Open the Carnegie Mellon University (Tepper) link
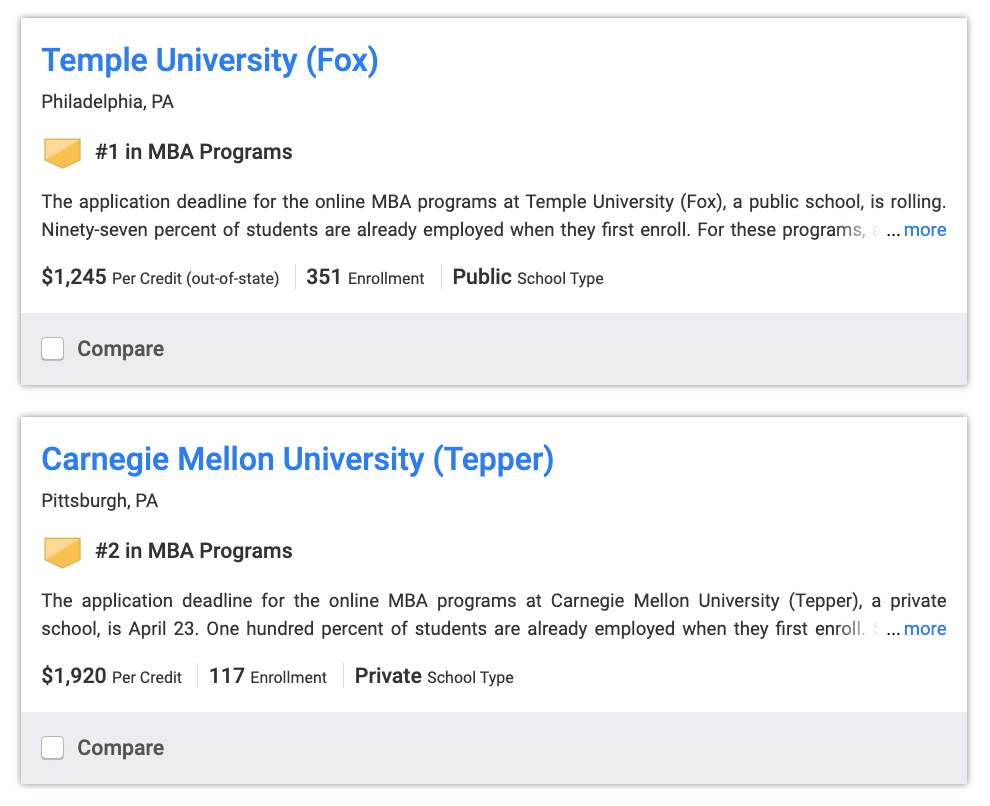The width and height of the screenshot is (990, 806). coord(297,460)
